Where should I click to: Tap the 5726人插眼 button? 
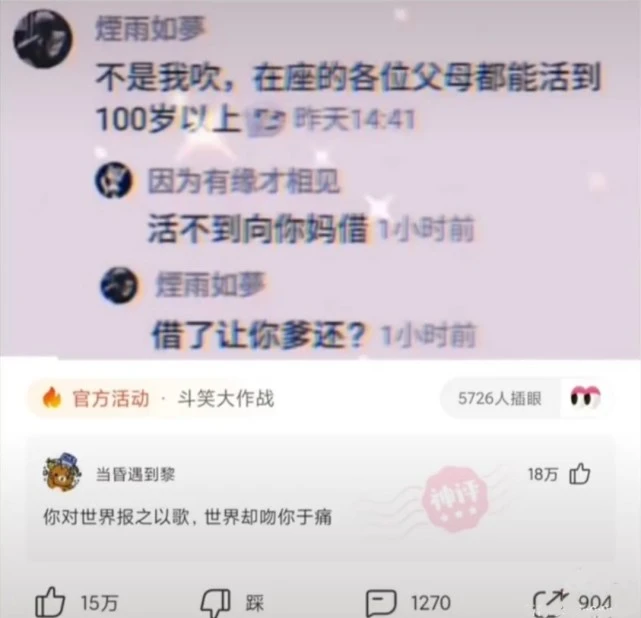click(499, 398)
